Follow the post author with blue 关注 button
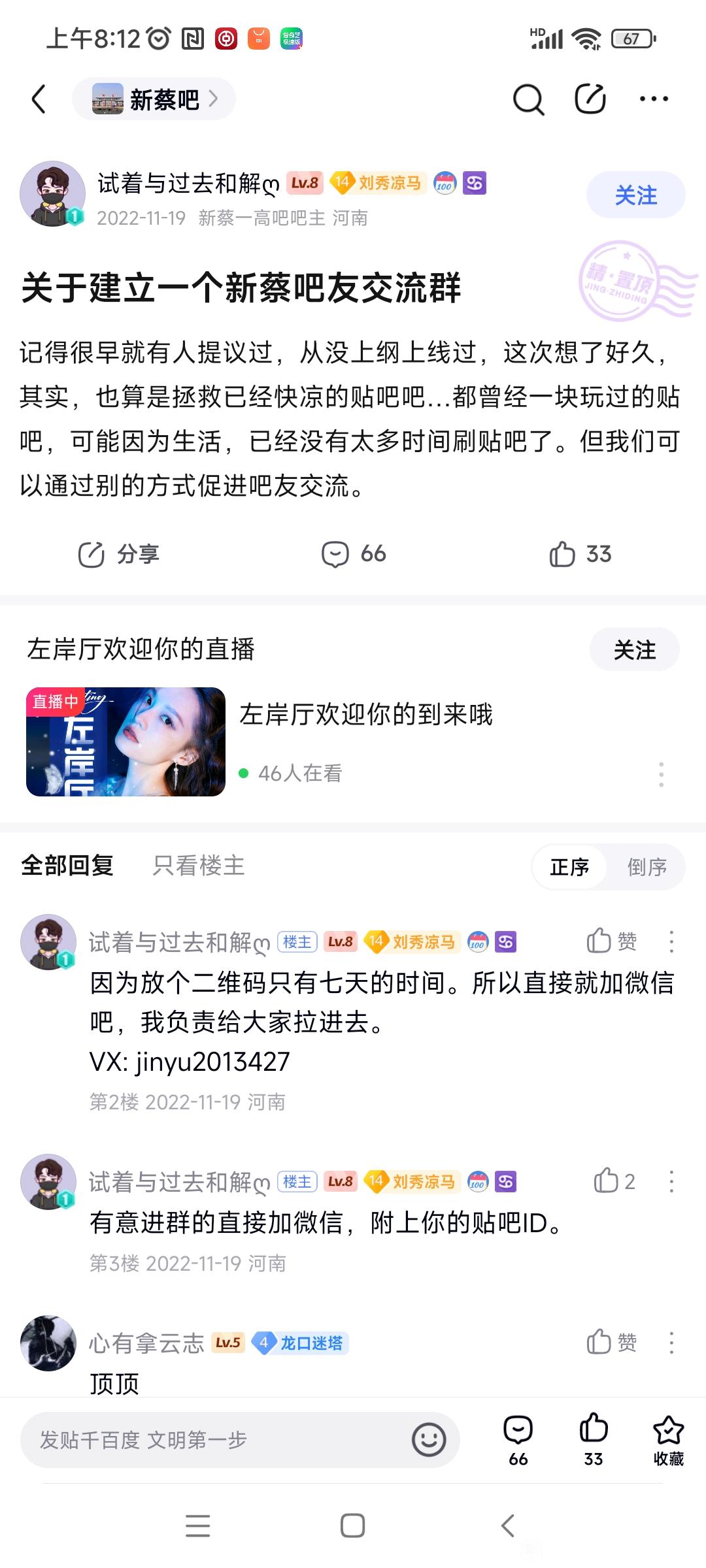 [635, 195]
